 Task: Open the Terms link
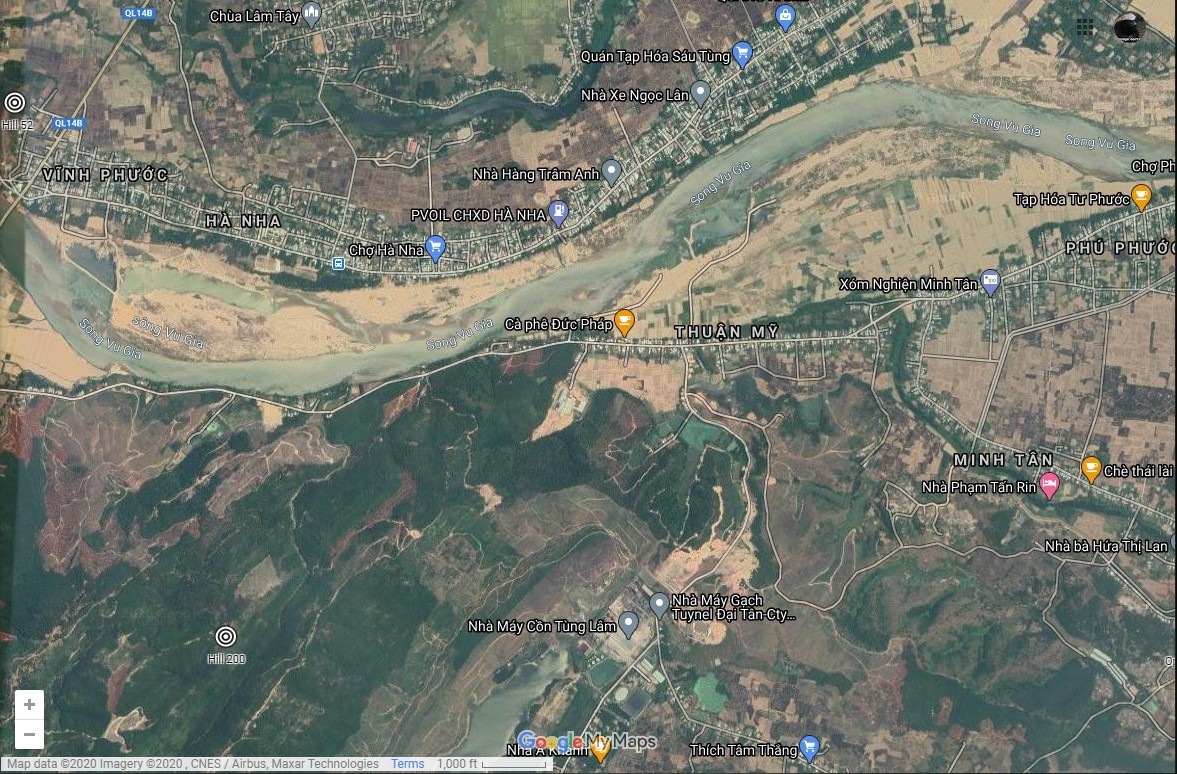pos(407,764)
